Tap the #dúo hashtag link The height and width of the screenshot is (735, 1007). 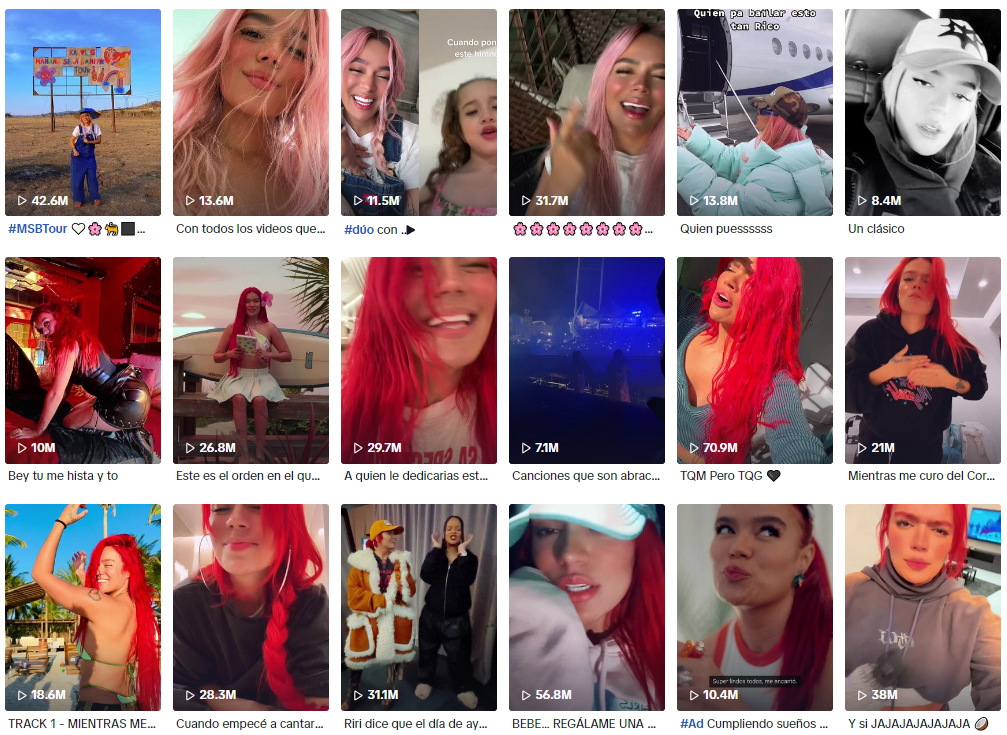(359, 229)
